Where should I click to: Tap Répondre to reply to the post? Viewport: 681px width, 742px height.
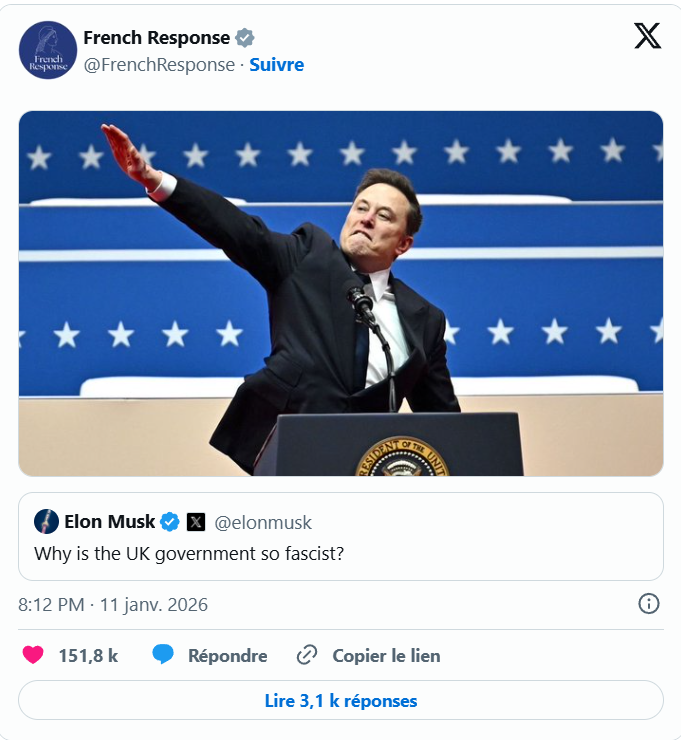(210, 655)
